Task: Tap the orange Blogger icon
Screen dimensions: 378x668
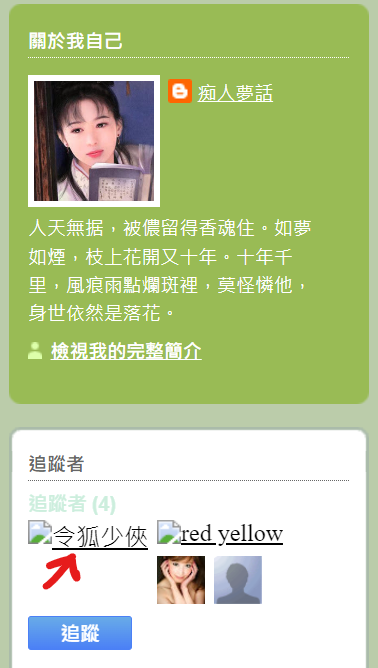Action: (x=180, y=91)
